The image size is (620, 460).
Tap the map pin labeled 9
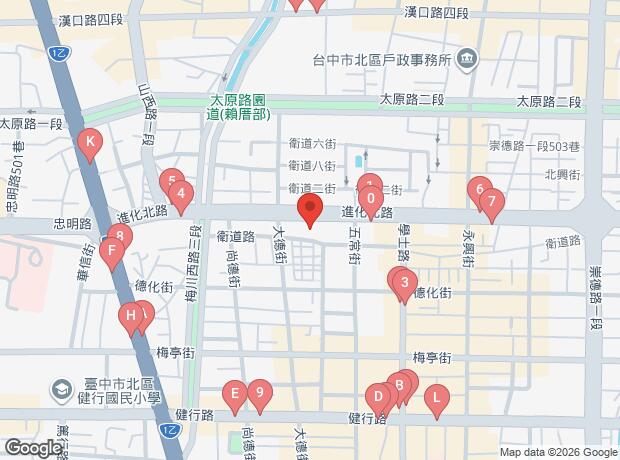259,395
